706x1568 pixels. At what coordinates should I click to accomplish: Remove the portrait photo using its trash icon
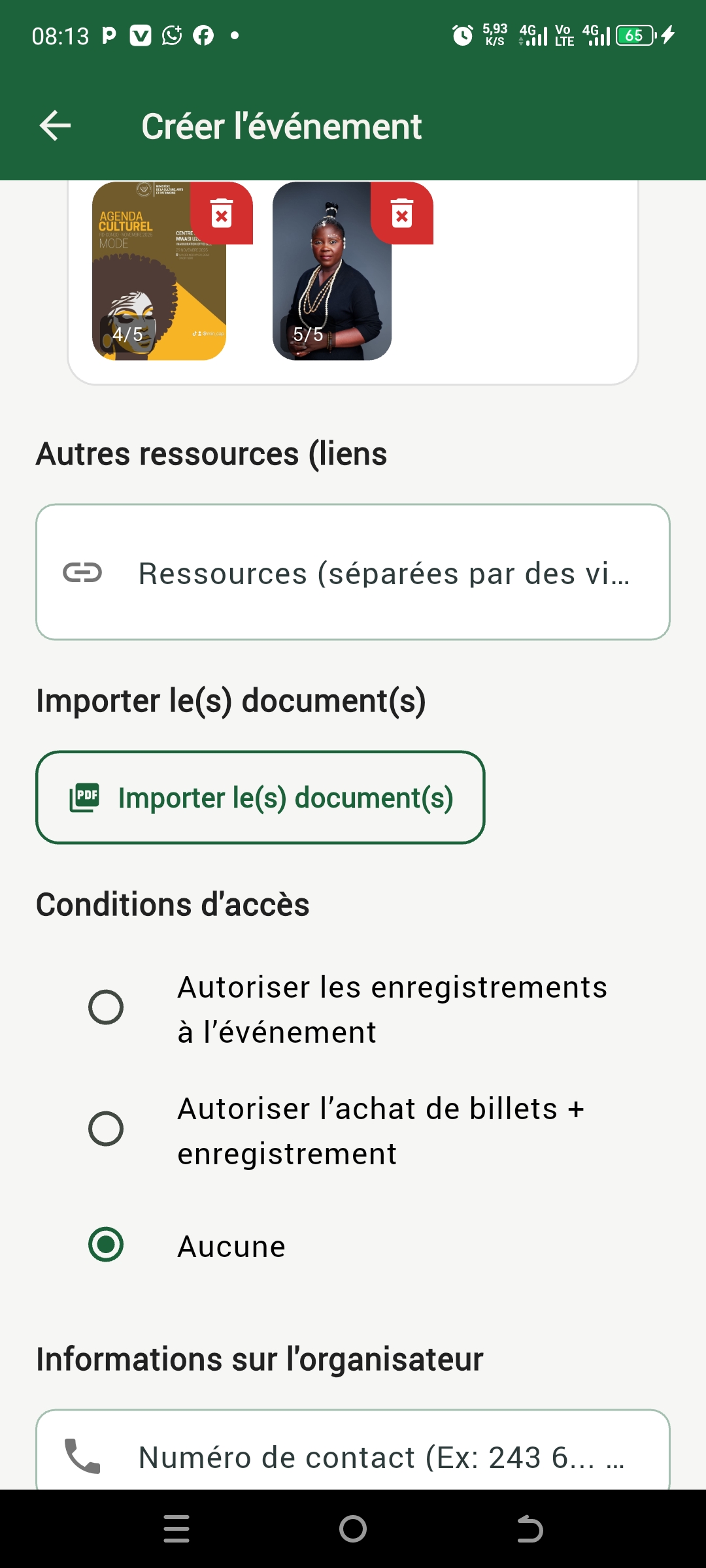click(401, 214)
